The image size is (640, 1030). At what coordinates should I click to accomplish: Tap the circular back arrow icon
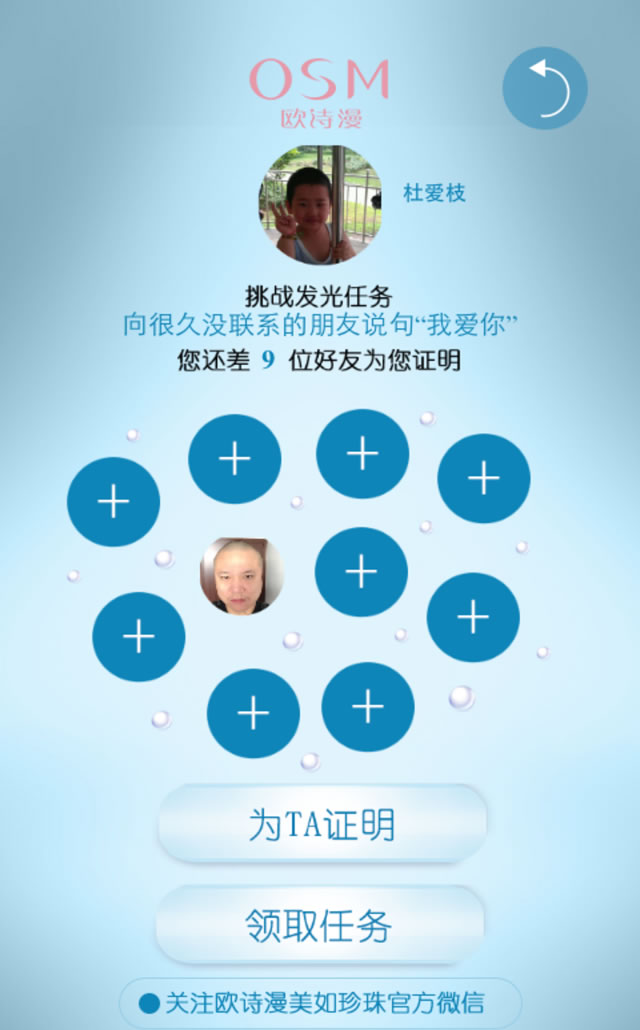pos(544,88)
